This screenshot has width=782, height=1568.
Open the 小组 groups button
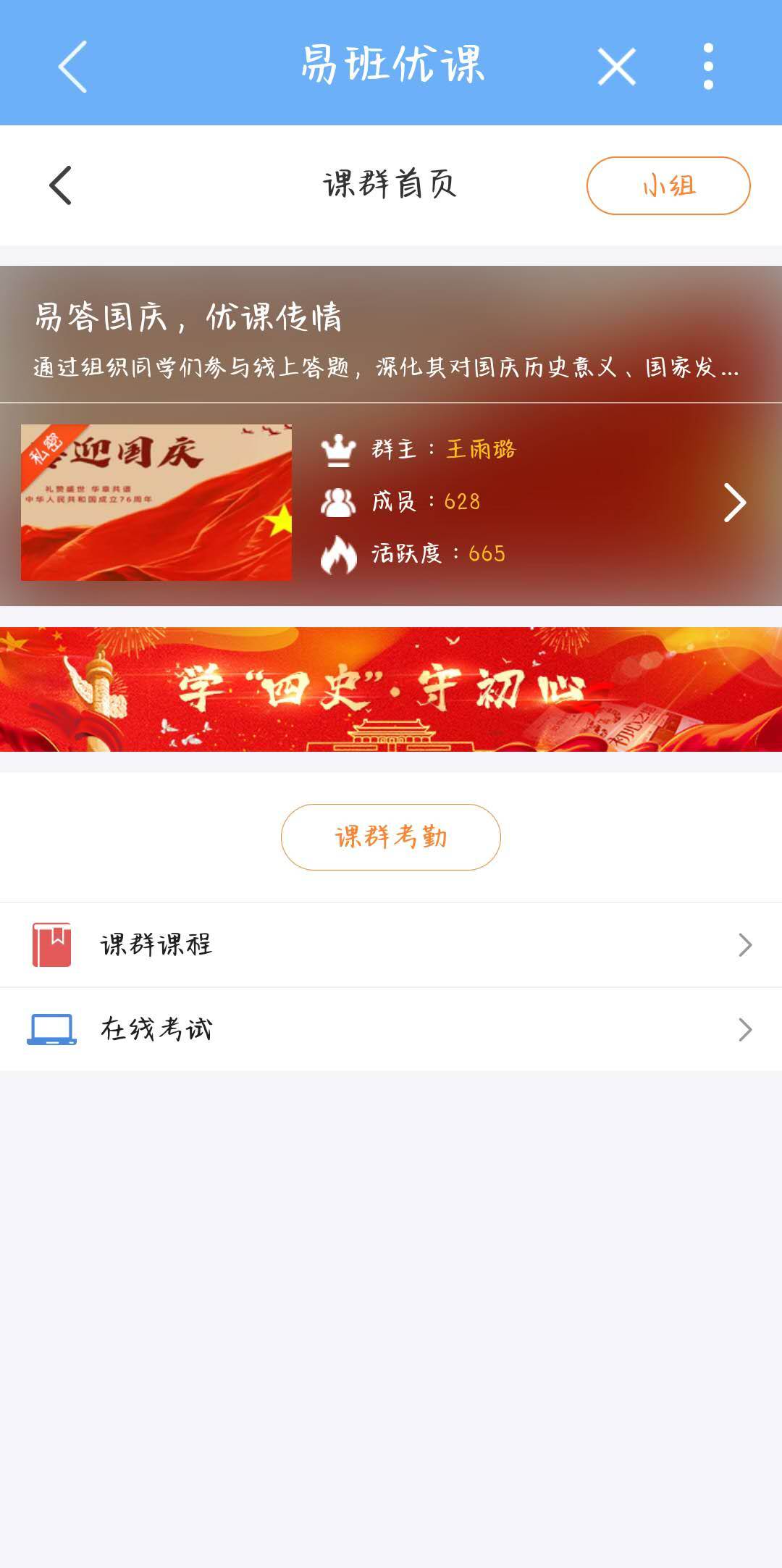pyautogui.click(x=668, y=185)
